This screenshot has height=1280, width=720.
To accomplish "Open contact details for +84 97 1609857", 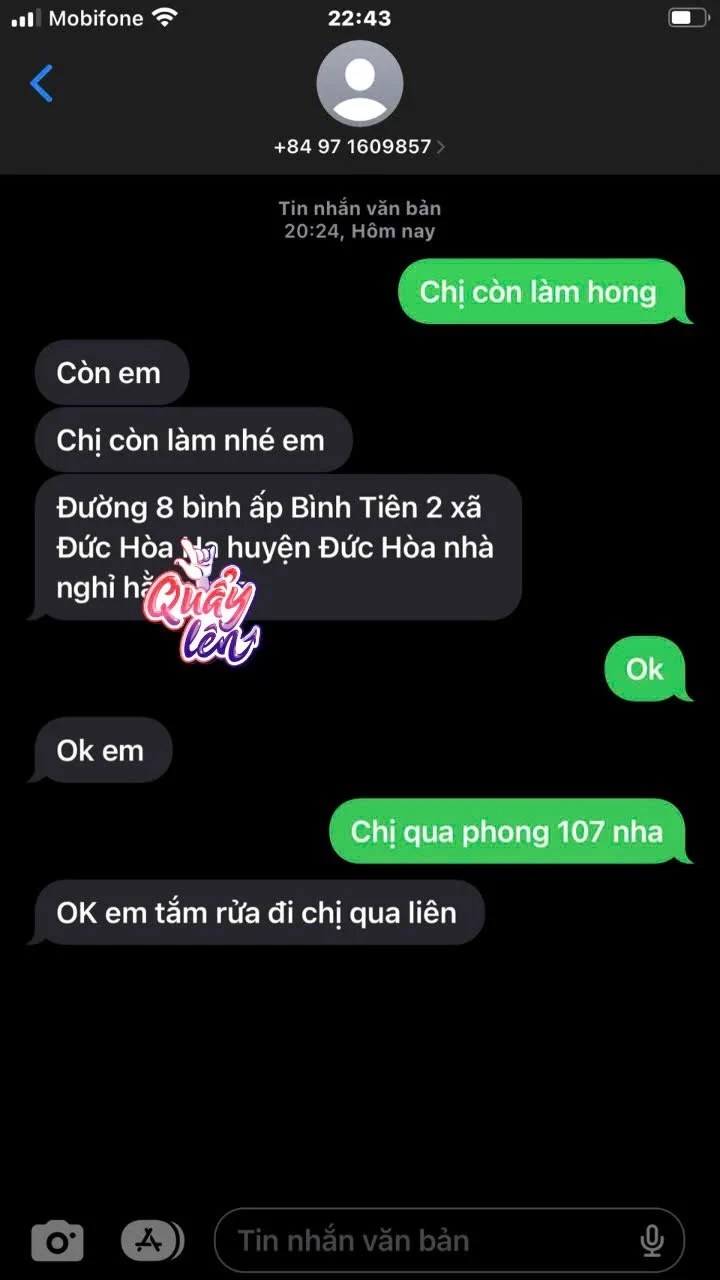I will tap(359, 146).
